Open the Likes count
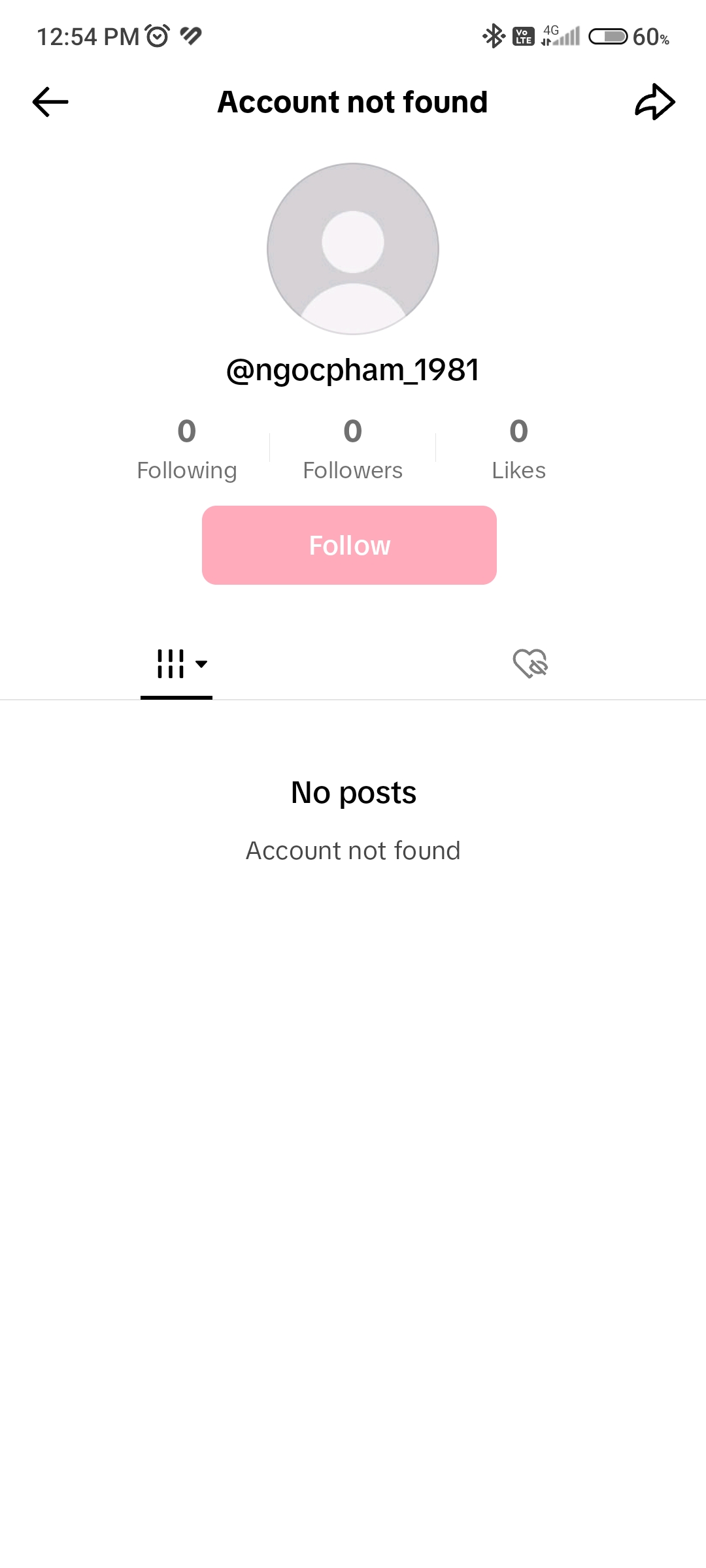 [x=518, y=449]
